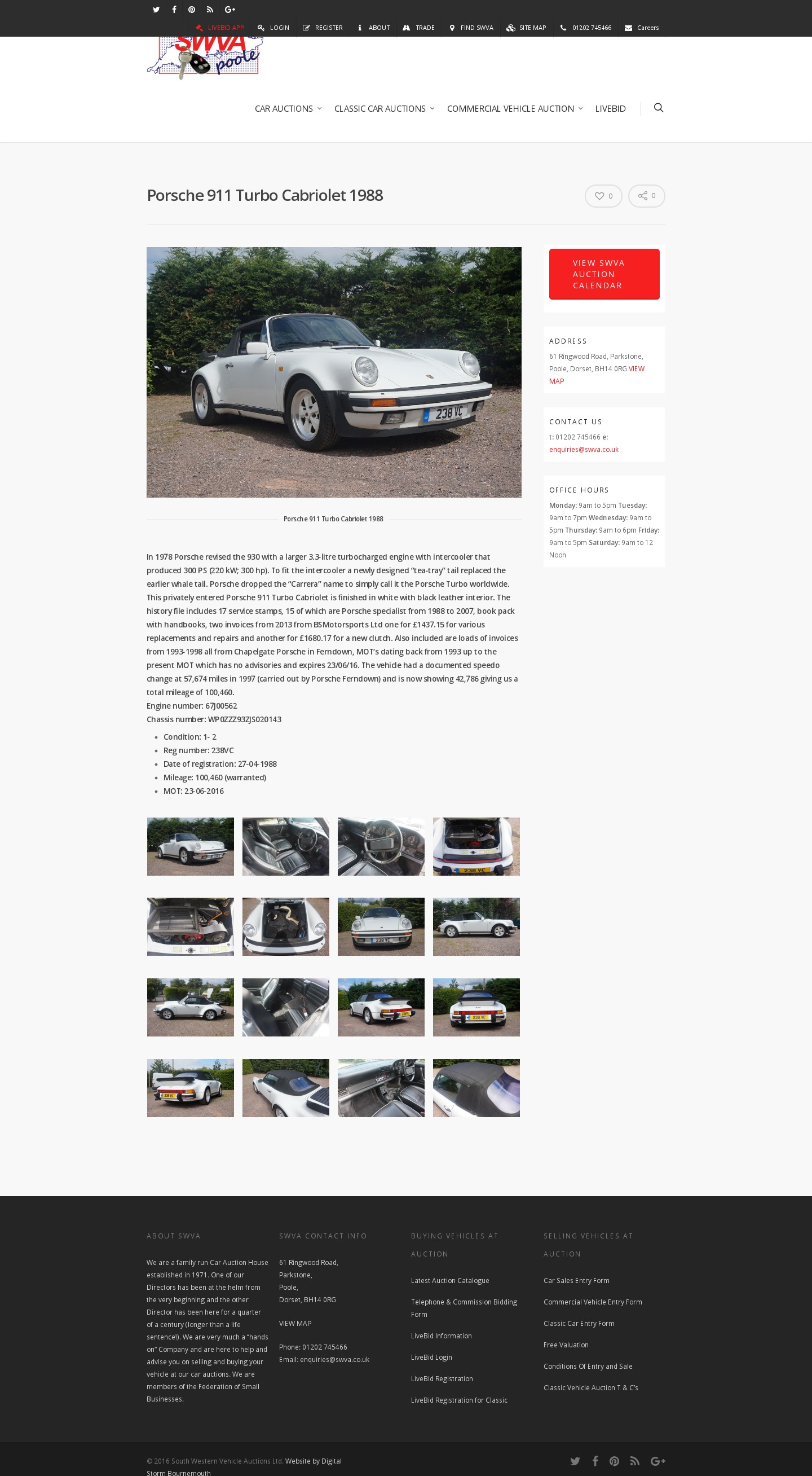The width and height of the screenshot is (812, 1476).
Task: Like this Porsche listing with the heart
Action: [603, 196]
